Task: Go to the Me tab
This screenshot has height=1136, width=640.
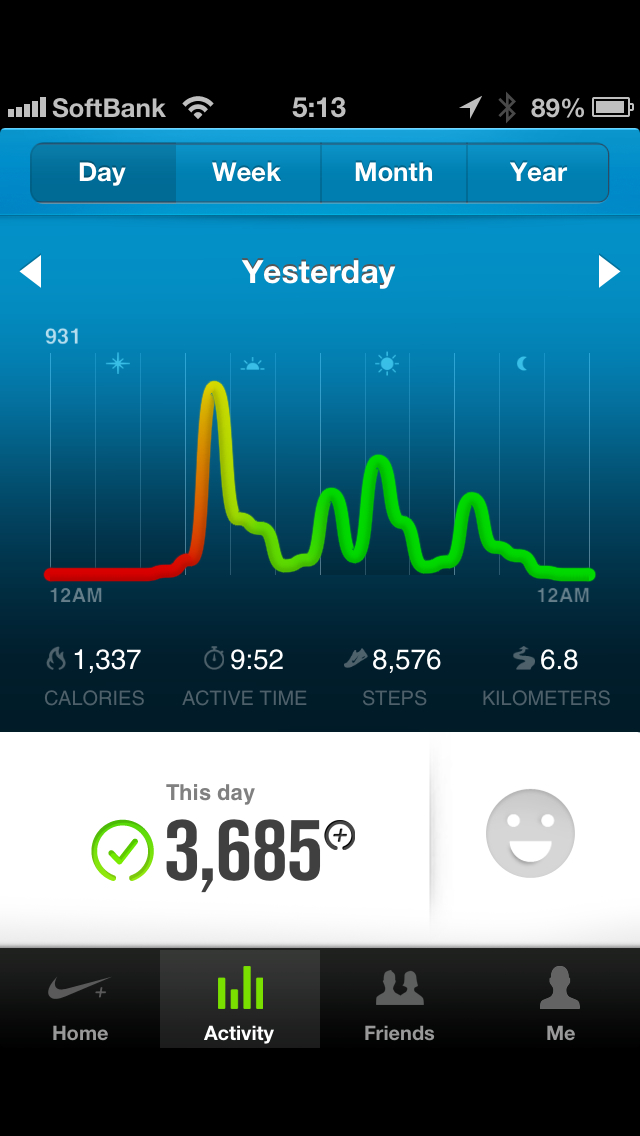Action: tap(560, 1000)
